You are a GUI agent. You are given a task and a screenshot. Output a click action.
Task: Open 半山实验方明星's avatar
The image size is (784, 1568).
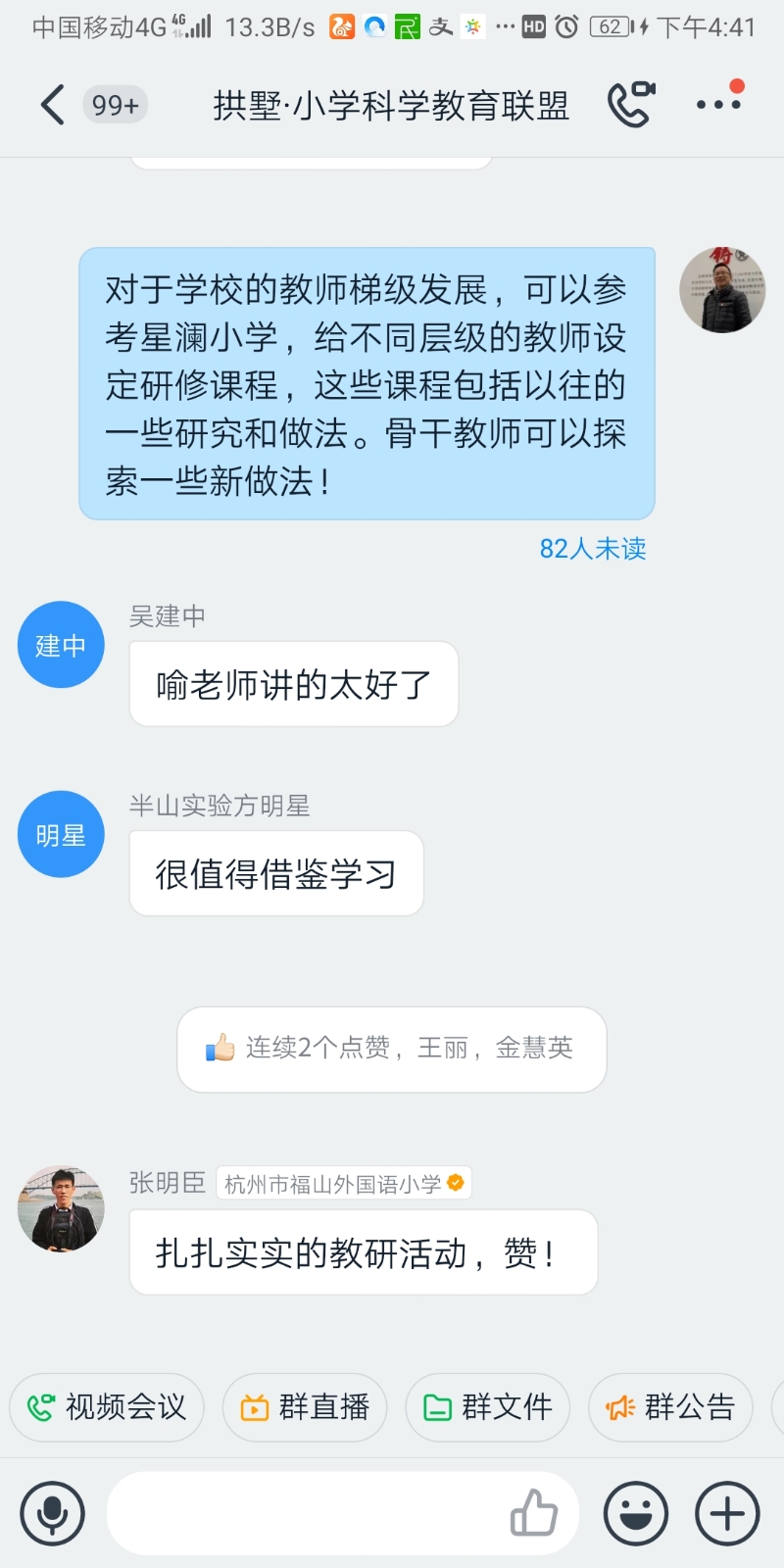coord(61,834)
